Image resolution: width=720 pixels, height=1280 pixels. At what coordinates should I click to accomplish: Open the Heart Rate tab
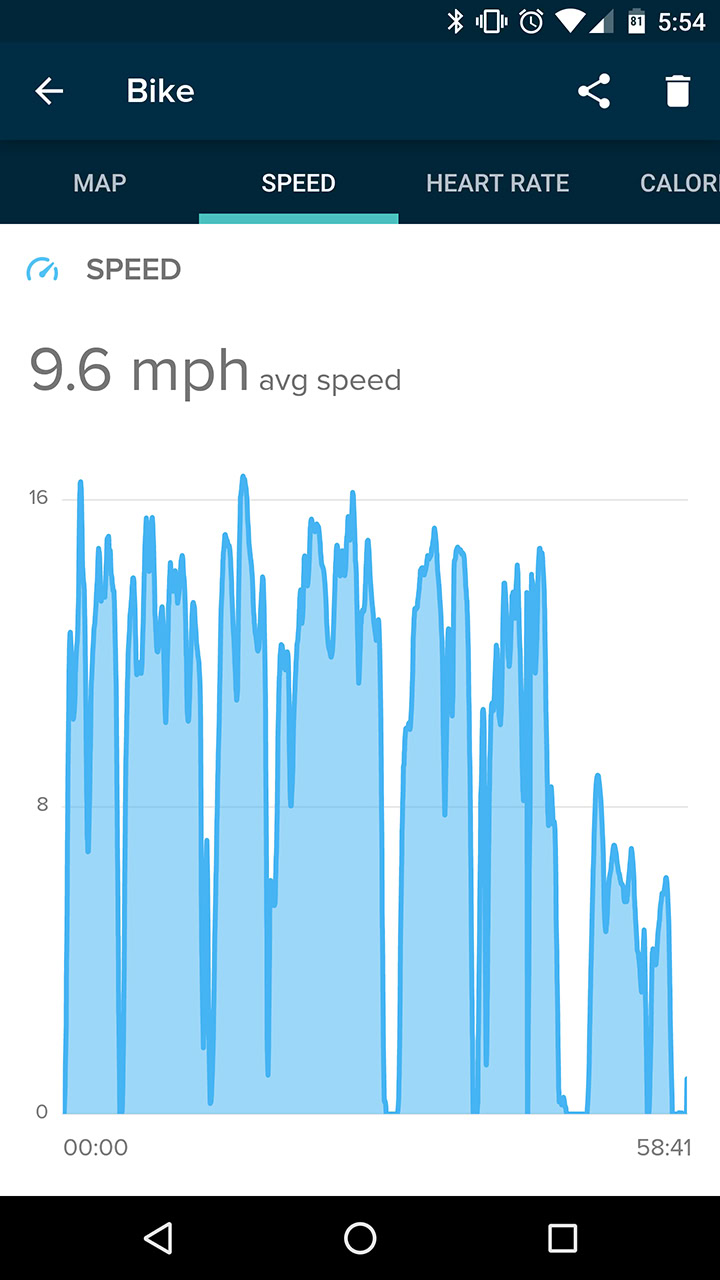(497, 183)
